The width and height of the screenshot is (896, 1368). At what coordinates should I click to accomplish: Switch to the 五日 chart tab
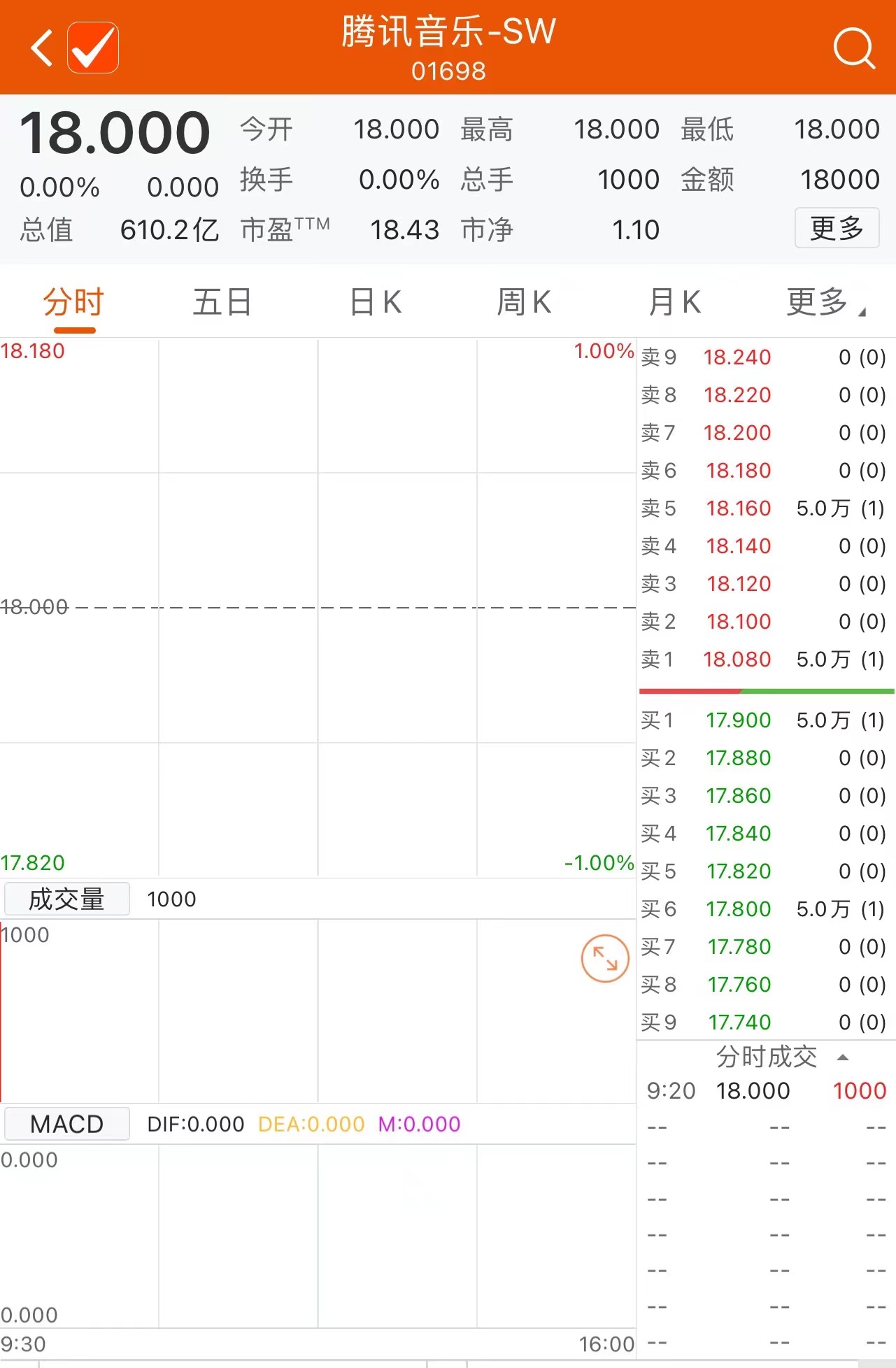tap(222, 303)
